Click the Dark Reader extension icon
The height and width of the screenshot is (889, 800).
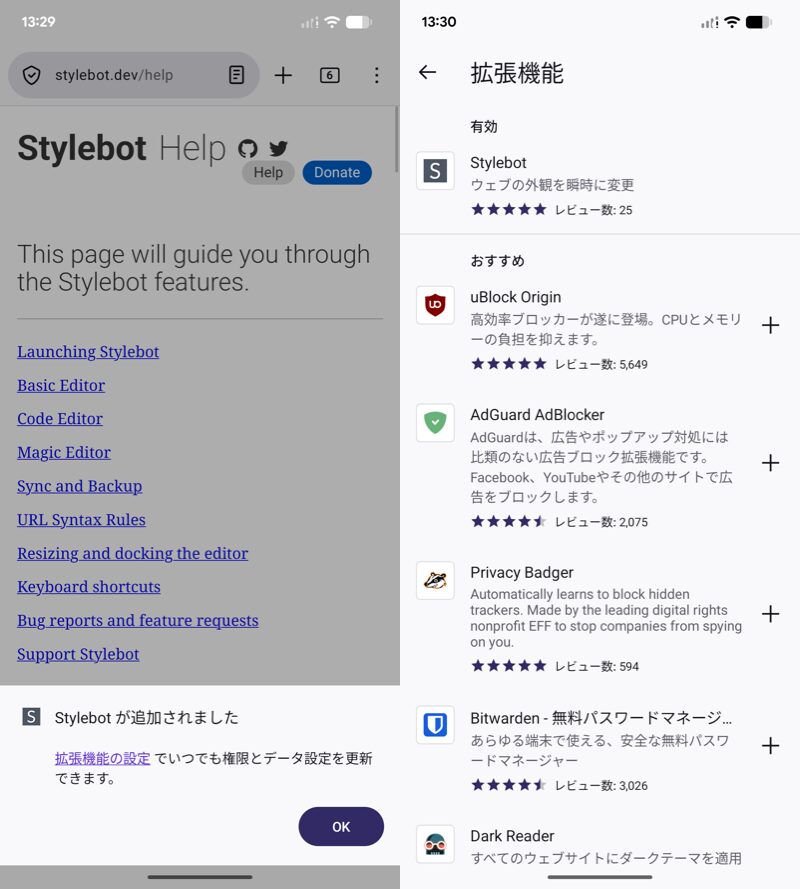click(x=435, y=846)
